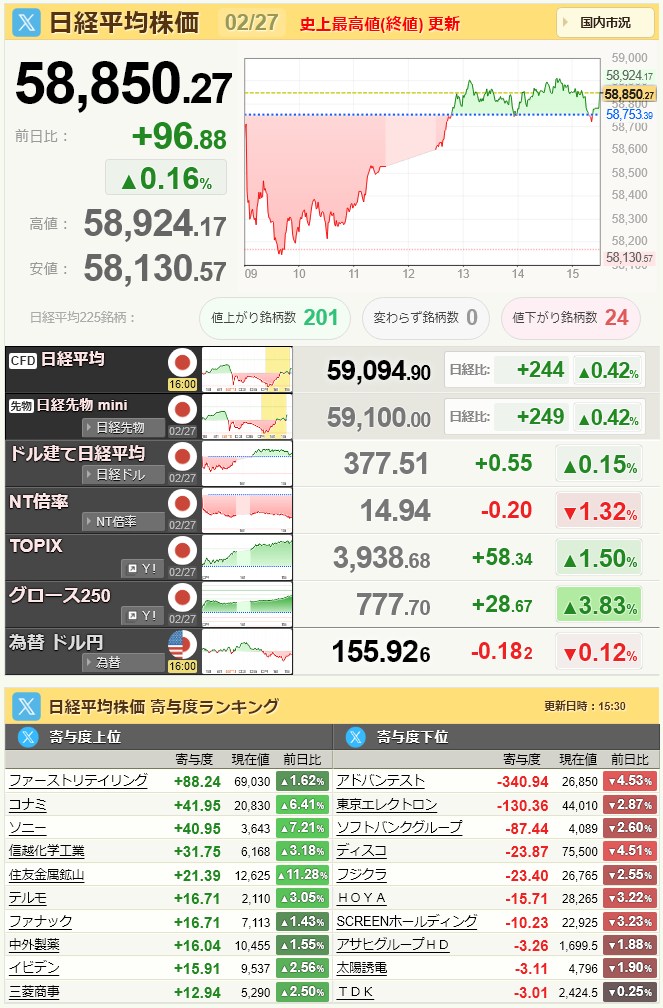Share Nikkei average on X
The height and width of the screenshot is (1008, 663).
[x=26, y=22]
